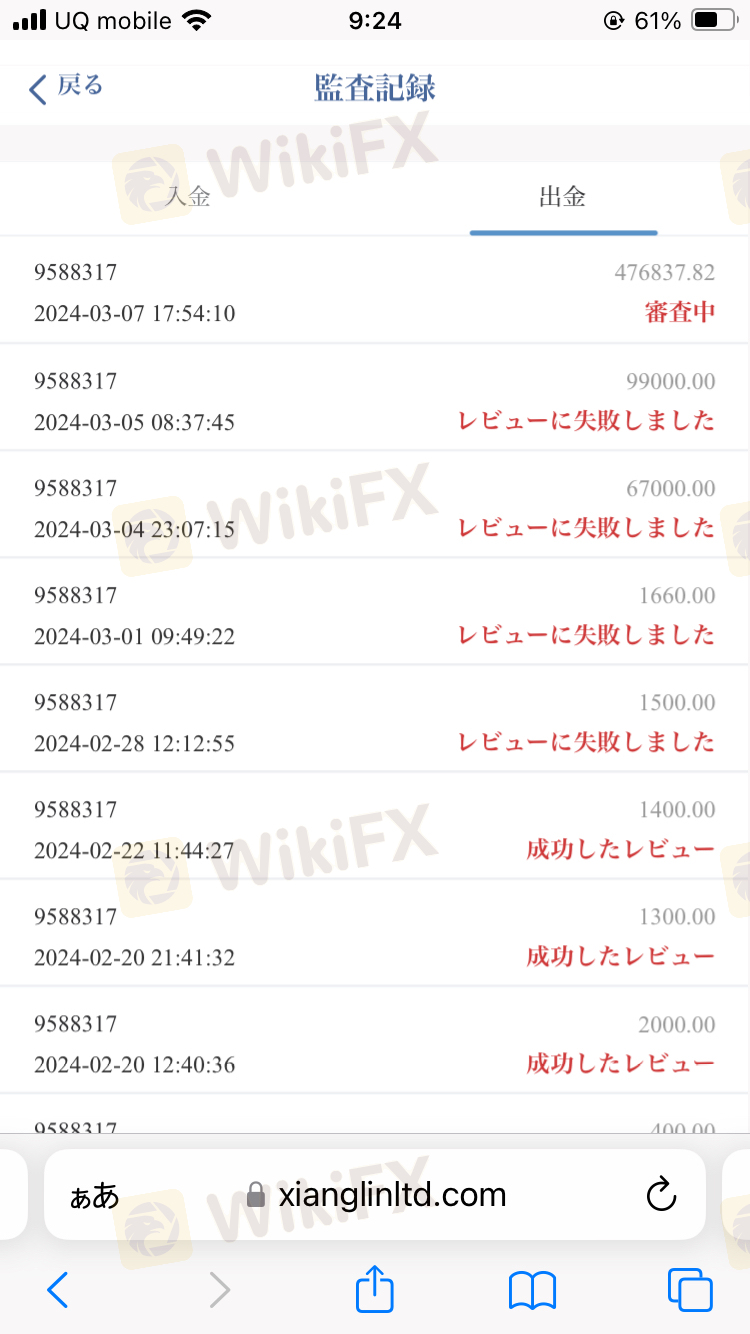The width and height of the screenshot is (750, 1334).
Task: Share this page via Safari share icon
Action: 375,1288
